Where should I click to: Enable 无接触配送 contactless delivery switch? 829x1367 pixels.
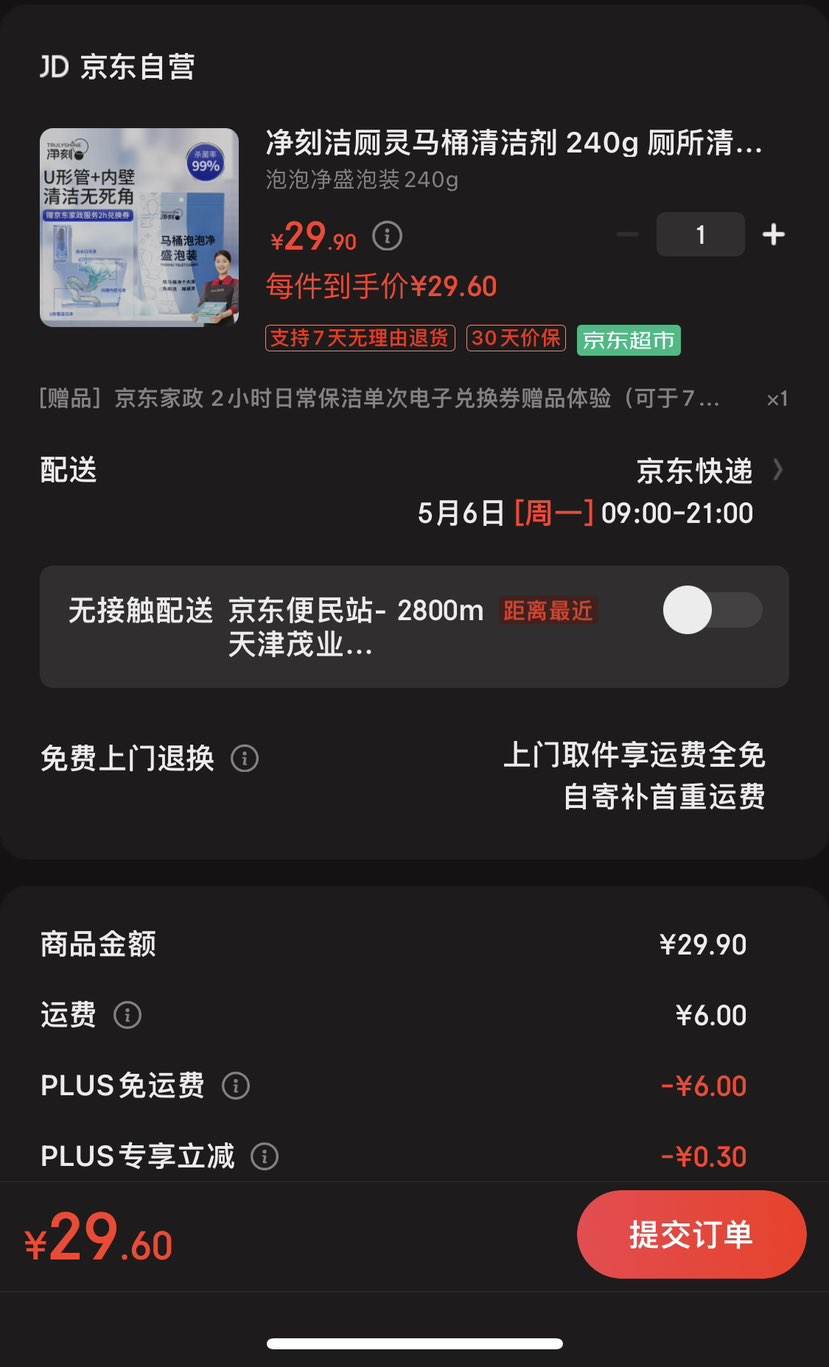(x=712, y=610)
